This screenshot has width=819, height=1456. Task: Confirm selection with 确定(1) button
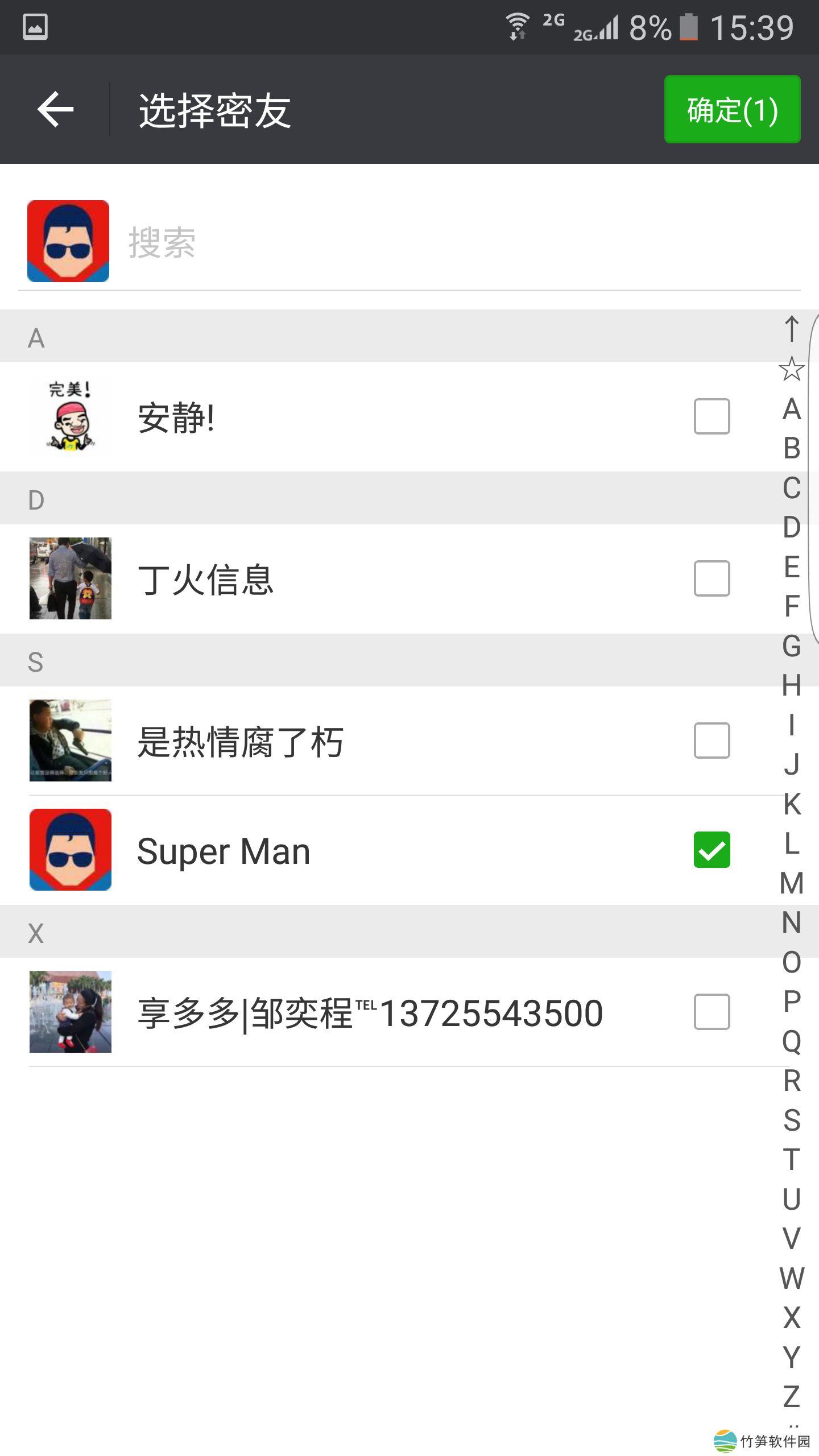[x=732, y=109]
